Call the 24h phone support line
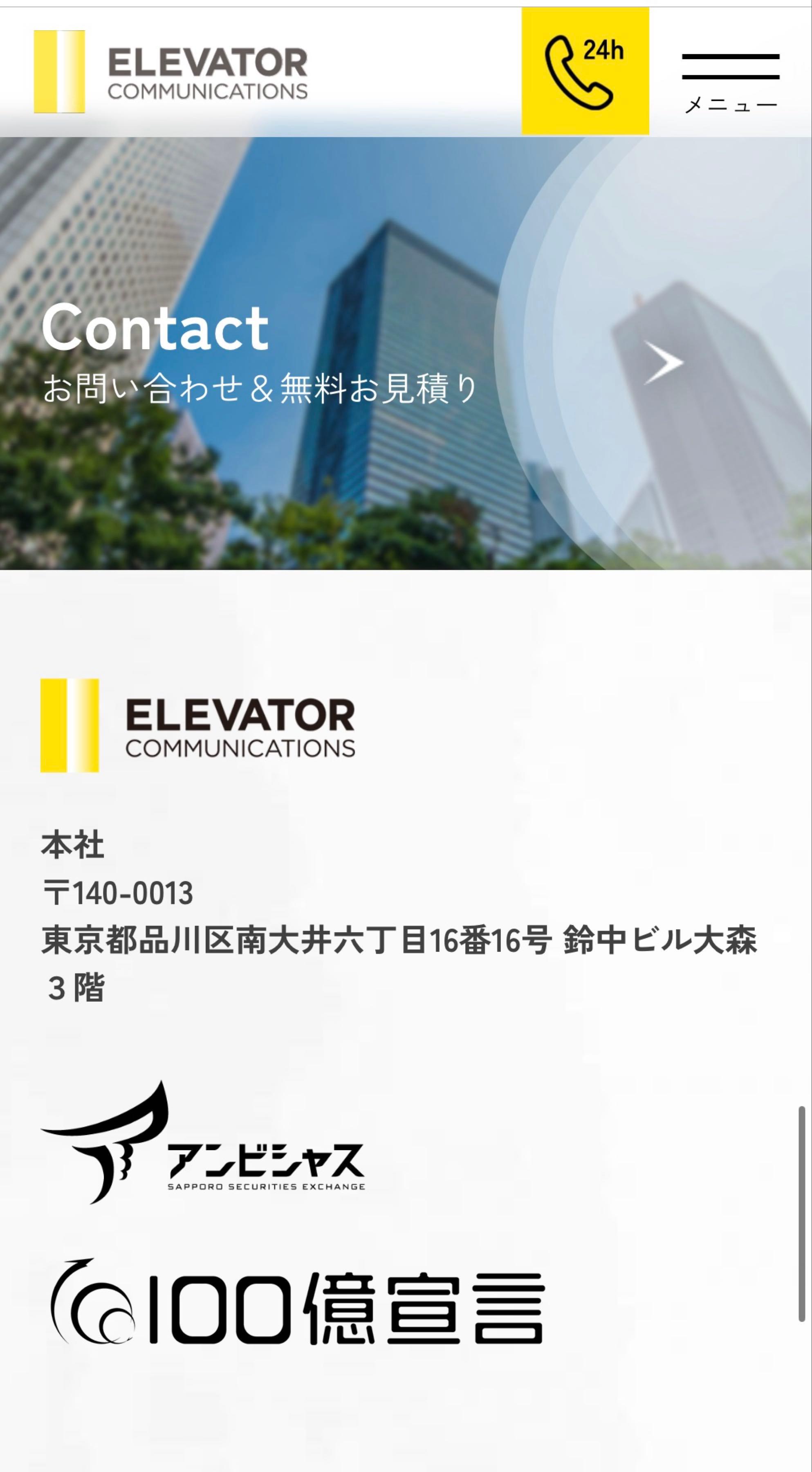 (x=585, y=71)
